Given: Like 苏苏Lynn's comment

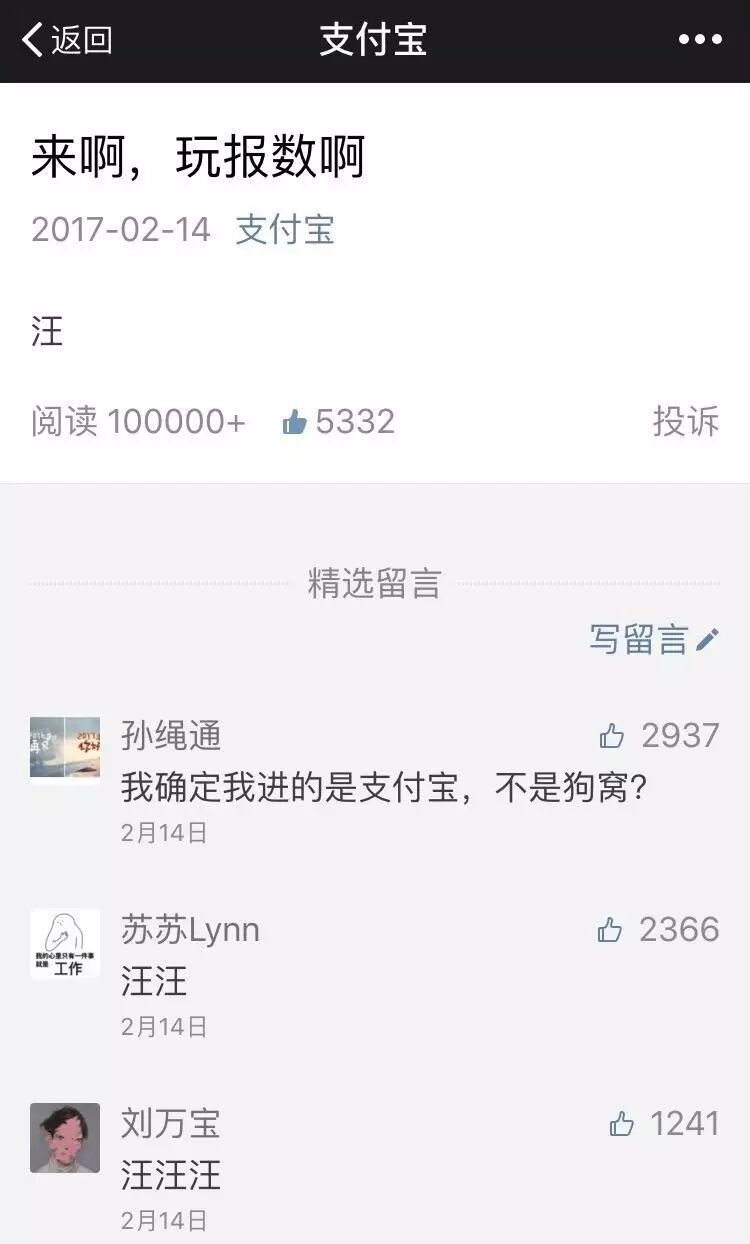Looking at the screenshot, I should coord(610,931).
